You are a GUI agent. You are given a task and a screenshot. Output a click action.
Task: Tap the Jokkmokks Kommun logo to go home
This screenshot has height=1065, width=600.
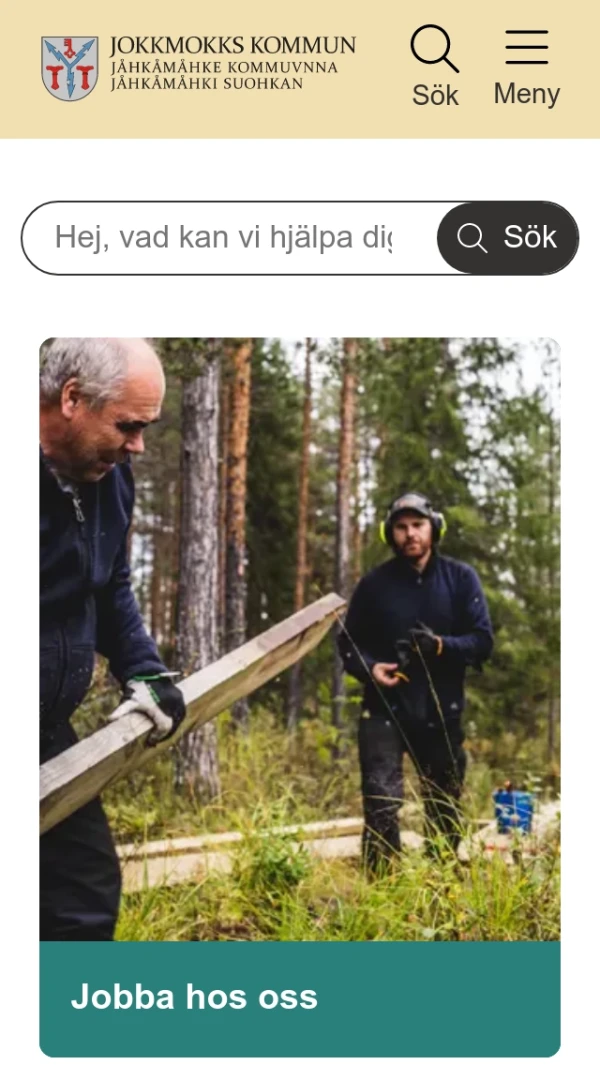[198, 66]
